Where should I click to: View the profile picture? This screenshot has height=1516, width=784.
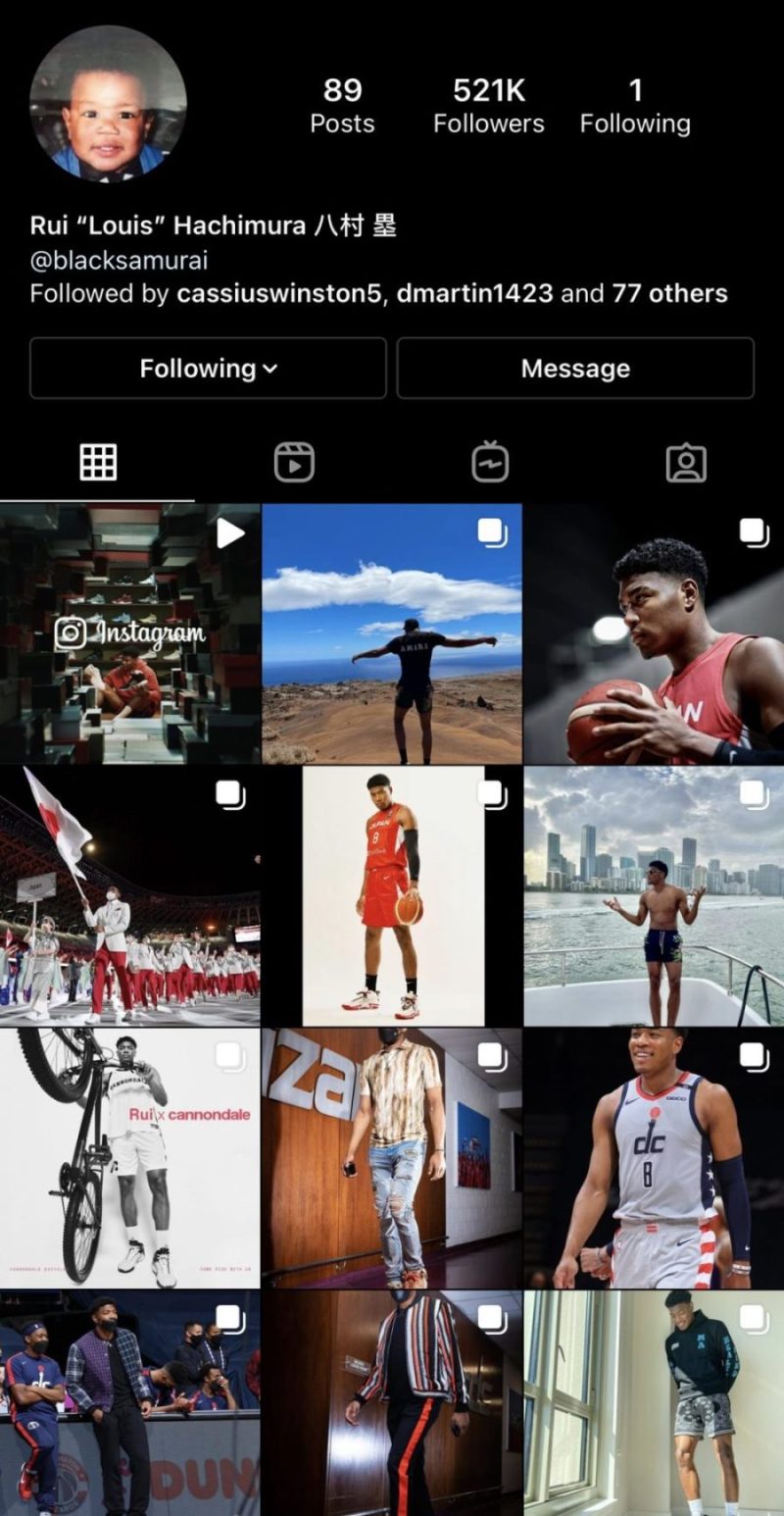coord(108,104)
